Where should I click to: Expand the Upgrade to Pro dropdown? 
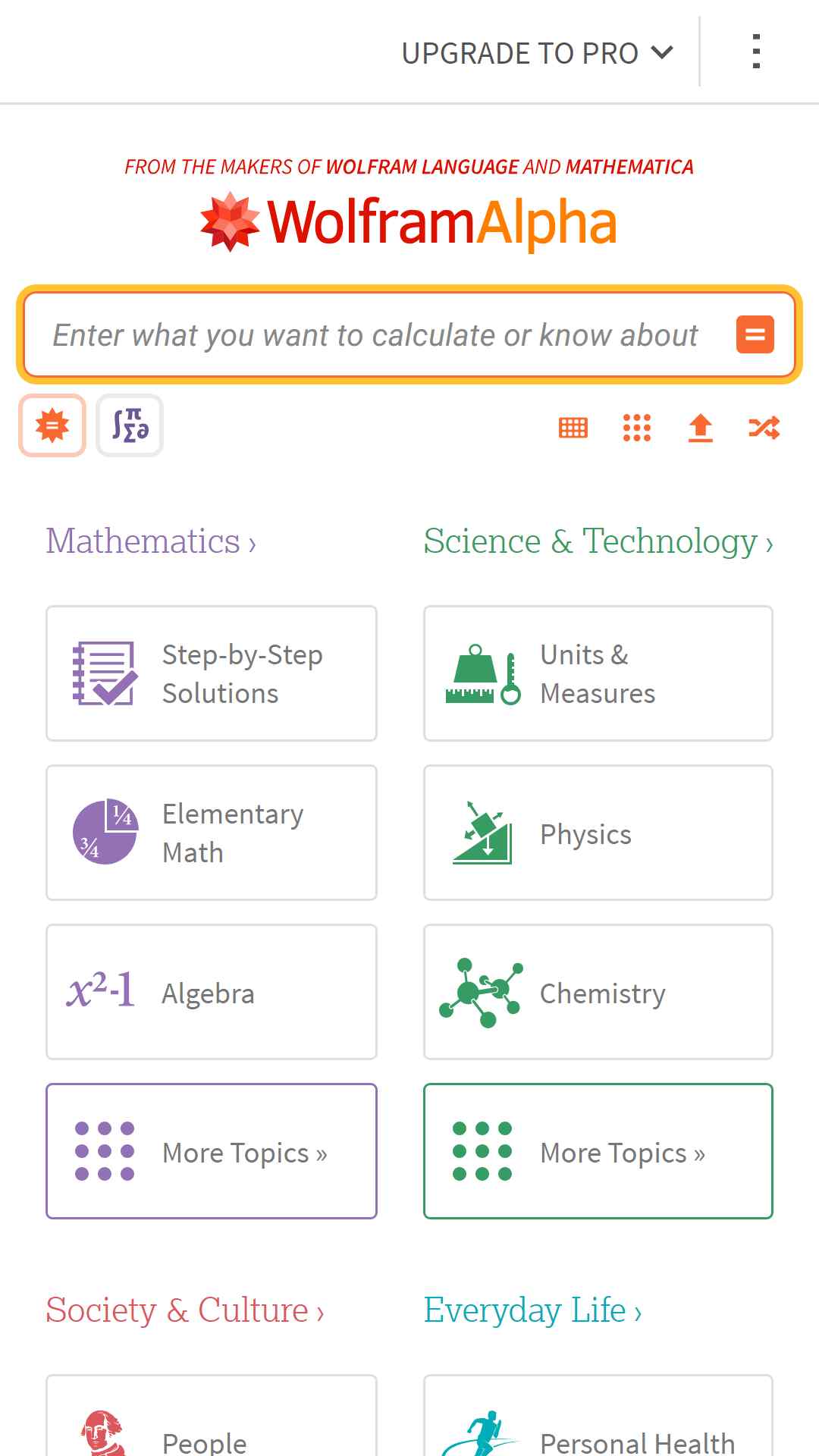pos(537,53)
